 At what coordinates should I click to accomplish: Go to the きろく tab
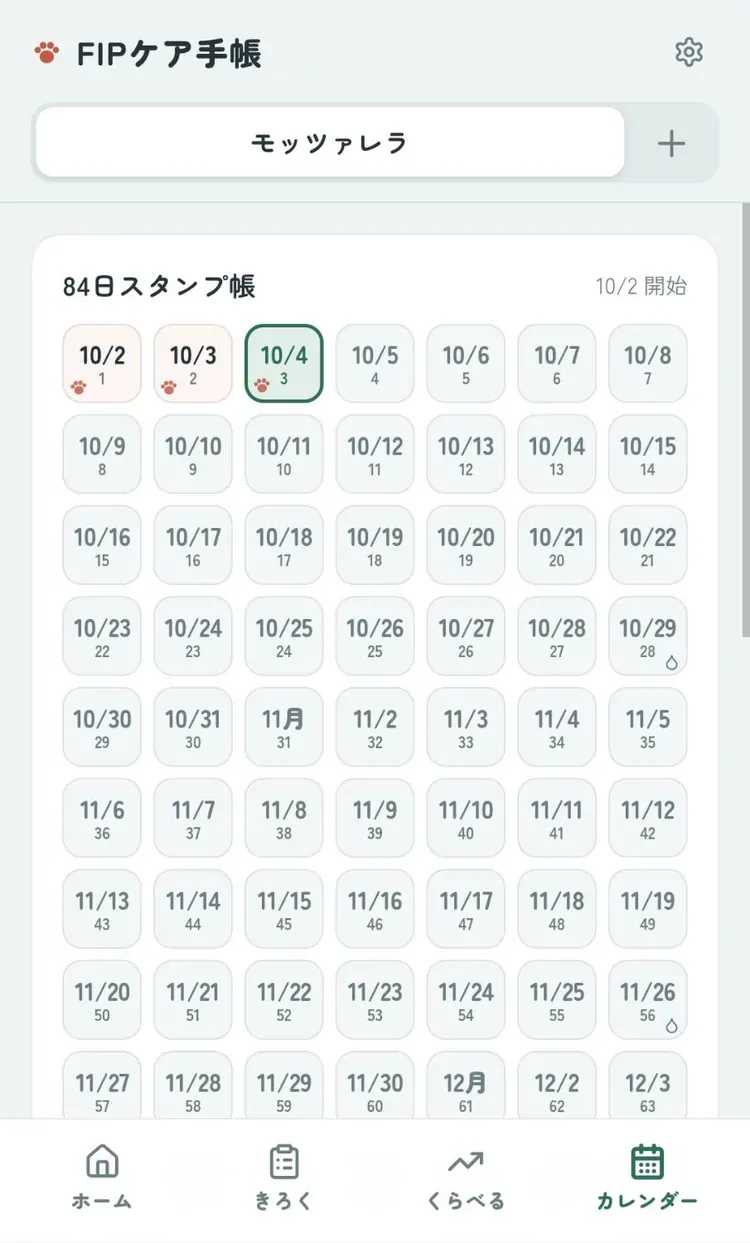click(284, 1178)
